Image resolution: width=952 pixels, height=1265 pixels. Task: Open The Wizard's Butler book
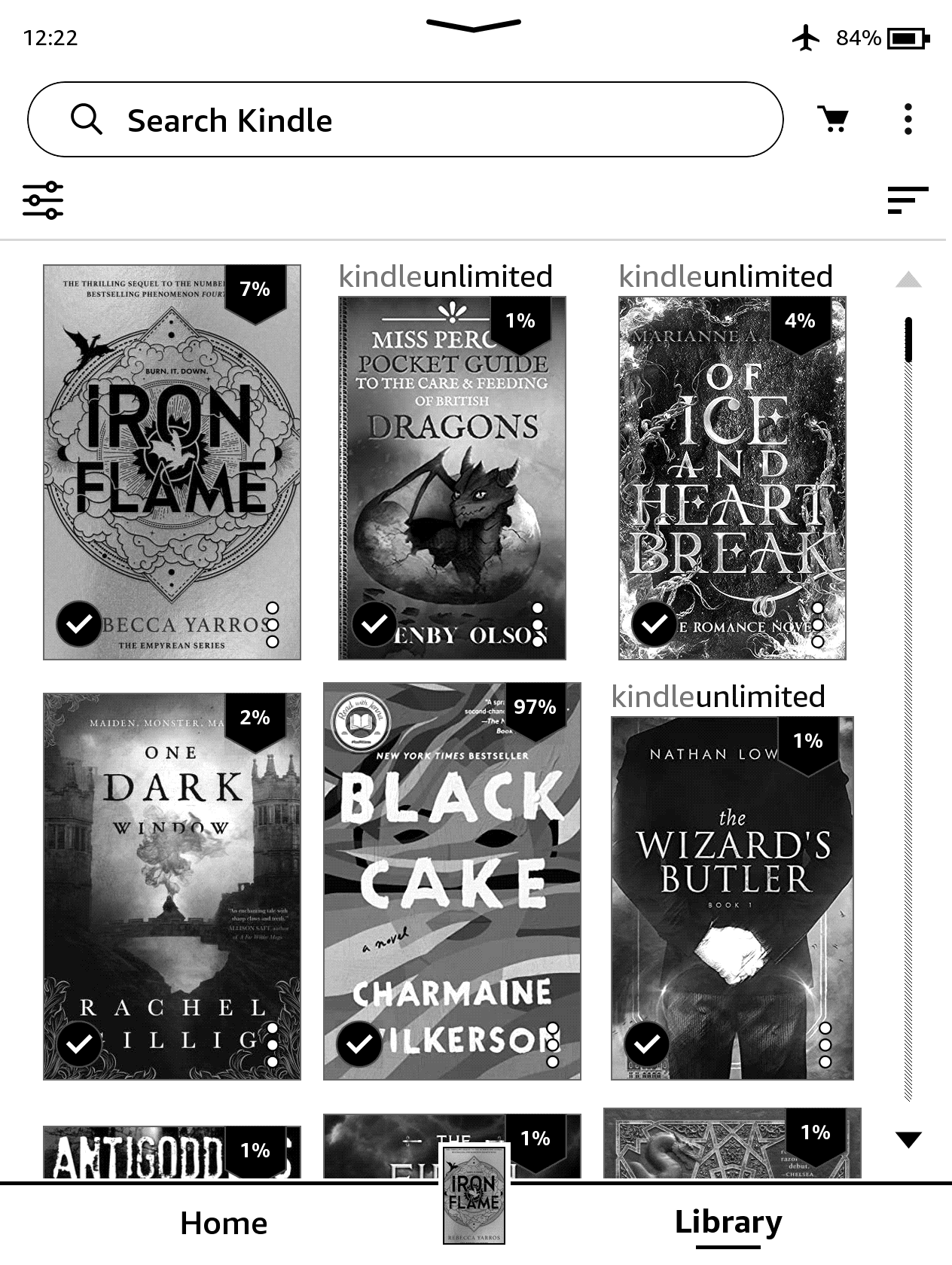[x=732, y=898]
